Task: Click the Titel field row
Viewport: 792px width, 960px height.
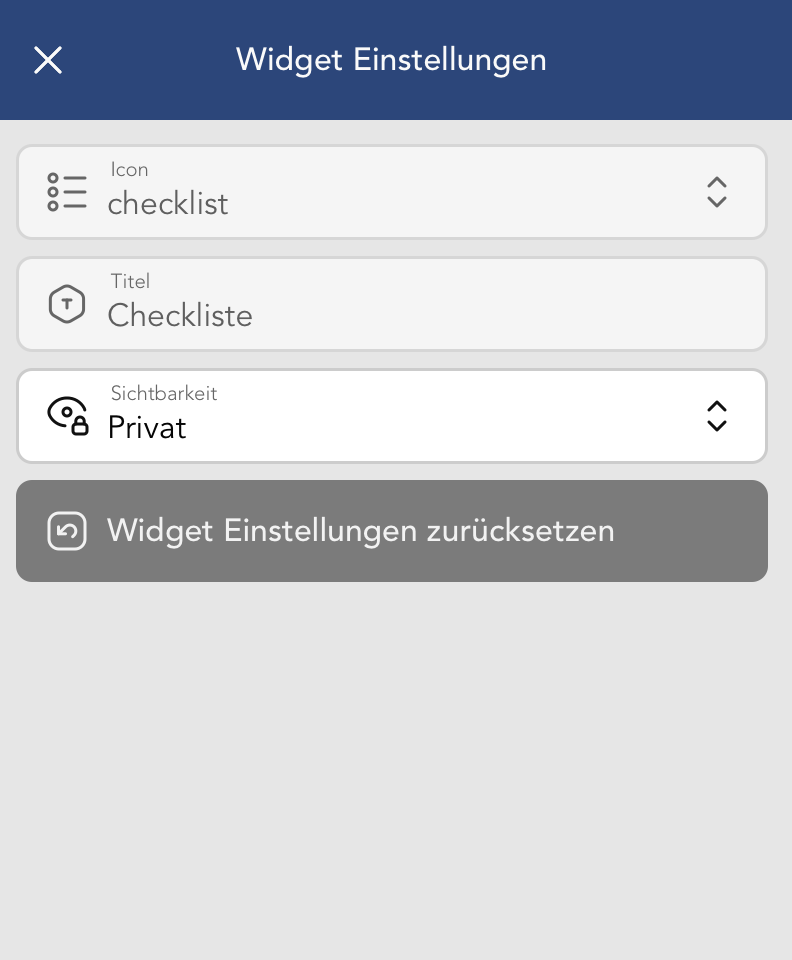Action: [392, 304]
